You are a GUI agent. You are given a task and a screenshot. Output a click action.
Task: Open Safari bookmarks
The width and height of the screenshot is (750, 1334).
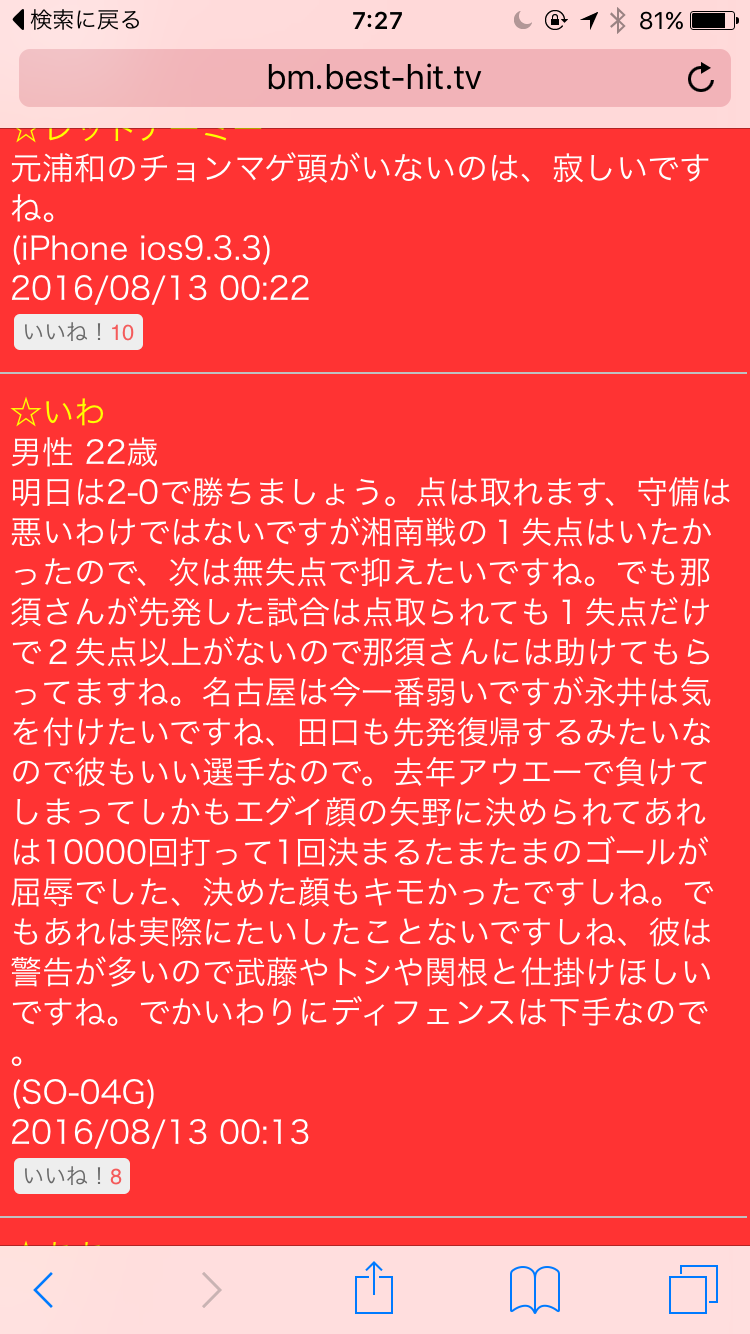534,1290
